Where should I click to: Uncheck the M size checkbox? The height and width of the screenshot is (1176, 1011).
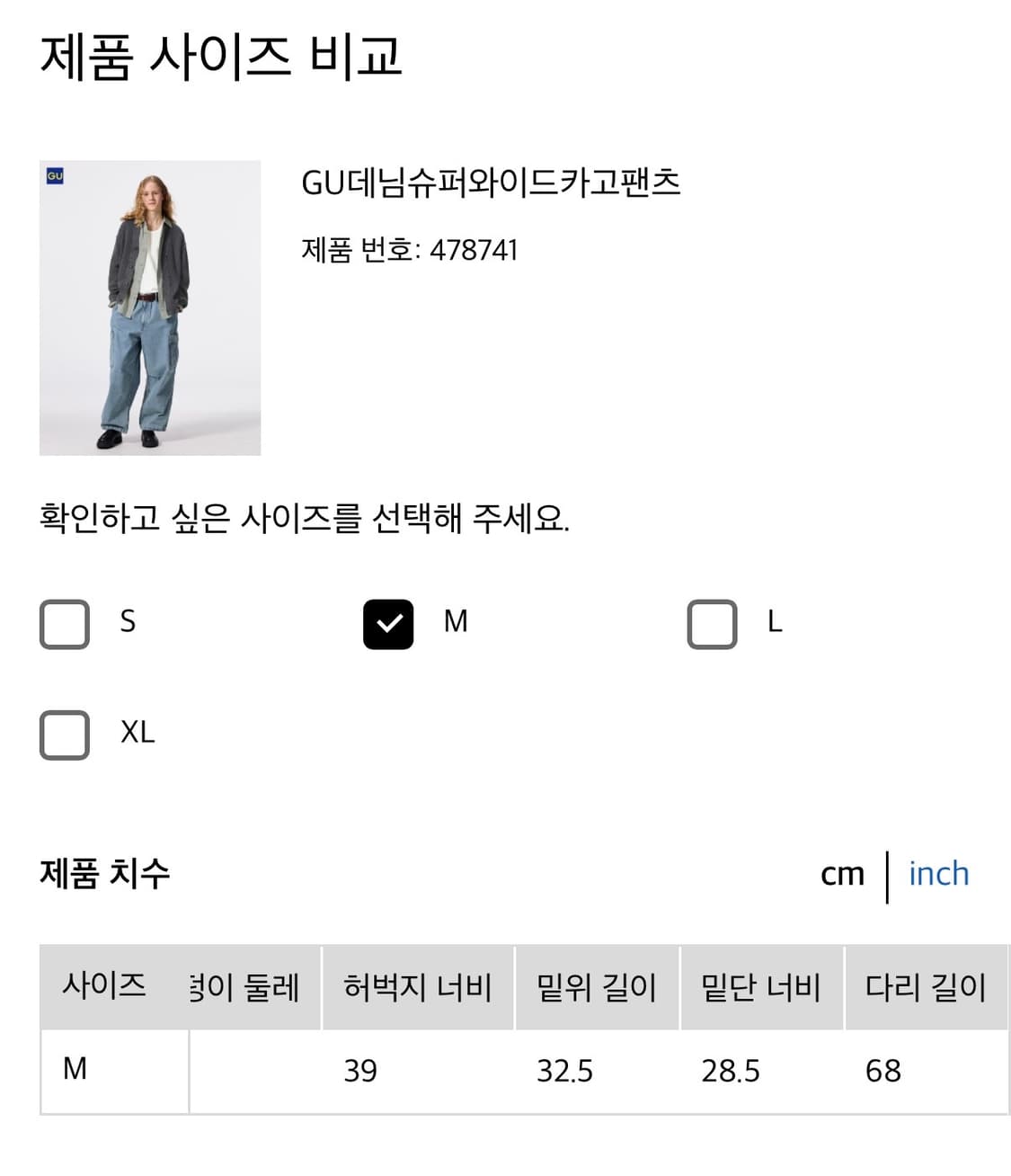[x=386, y=624]
